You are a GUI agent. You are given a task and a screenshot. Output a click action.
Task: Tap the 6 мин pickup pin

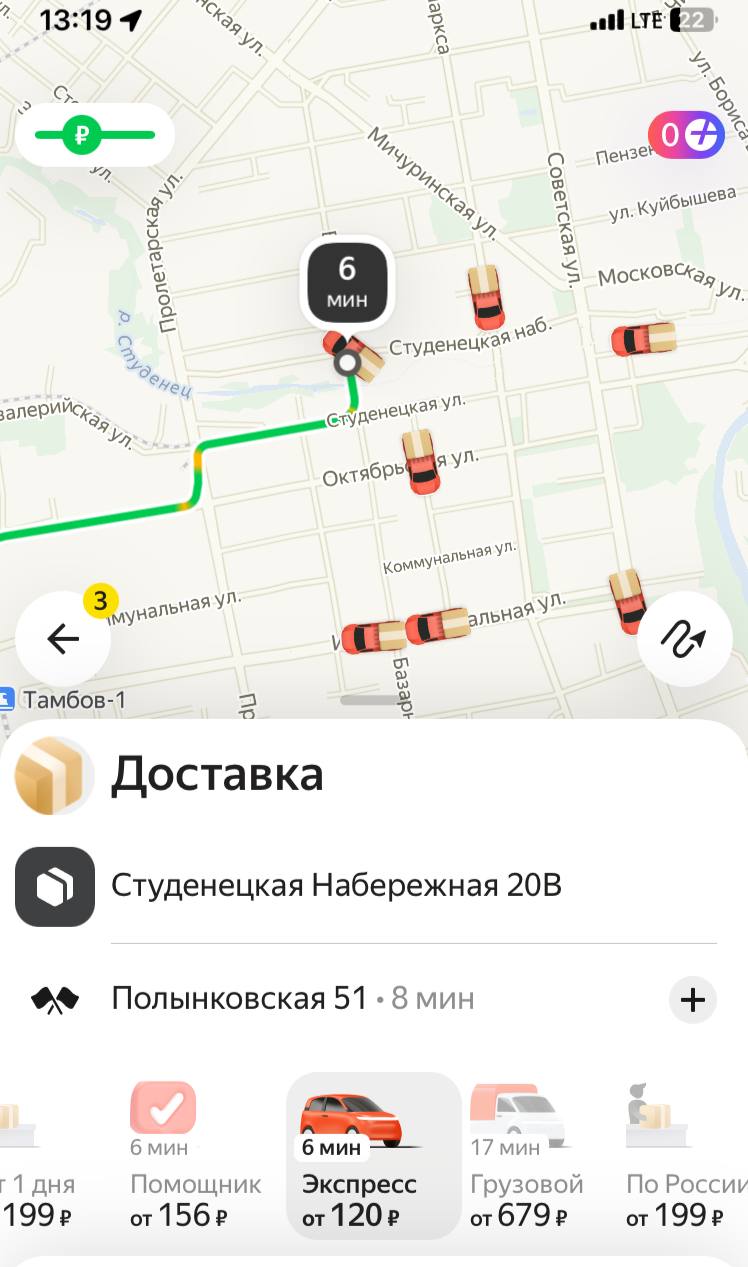point(347,282)
